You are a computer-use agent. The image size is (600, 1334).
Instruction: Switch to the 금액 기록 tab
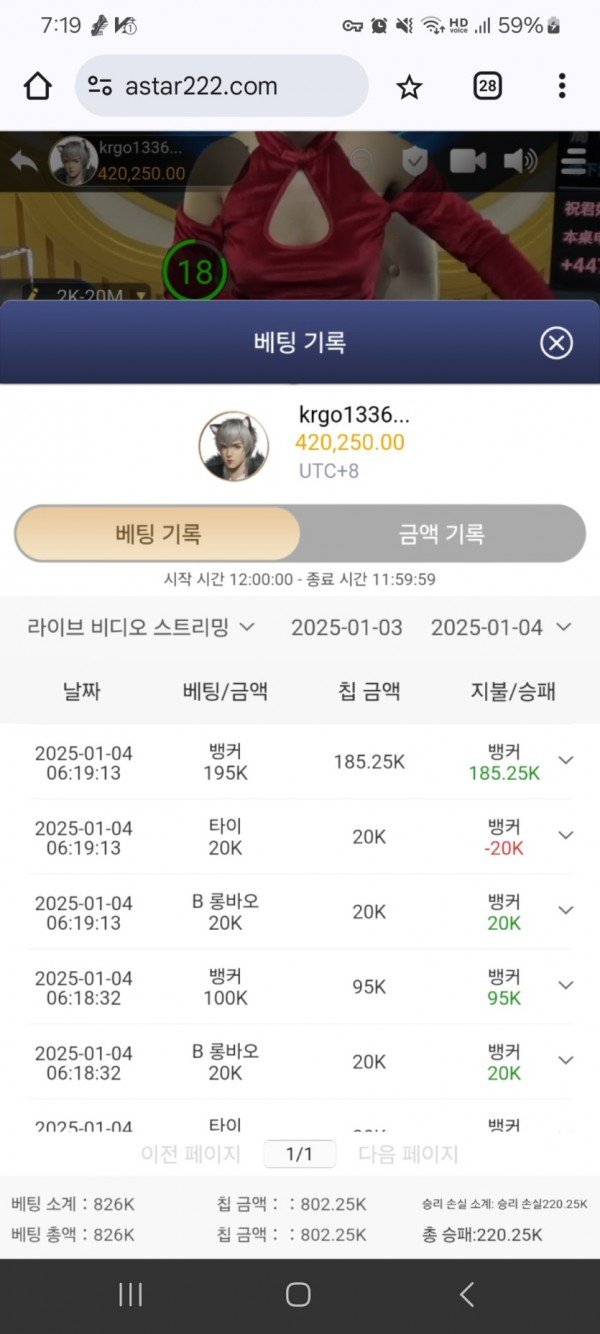click(441, 534)
